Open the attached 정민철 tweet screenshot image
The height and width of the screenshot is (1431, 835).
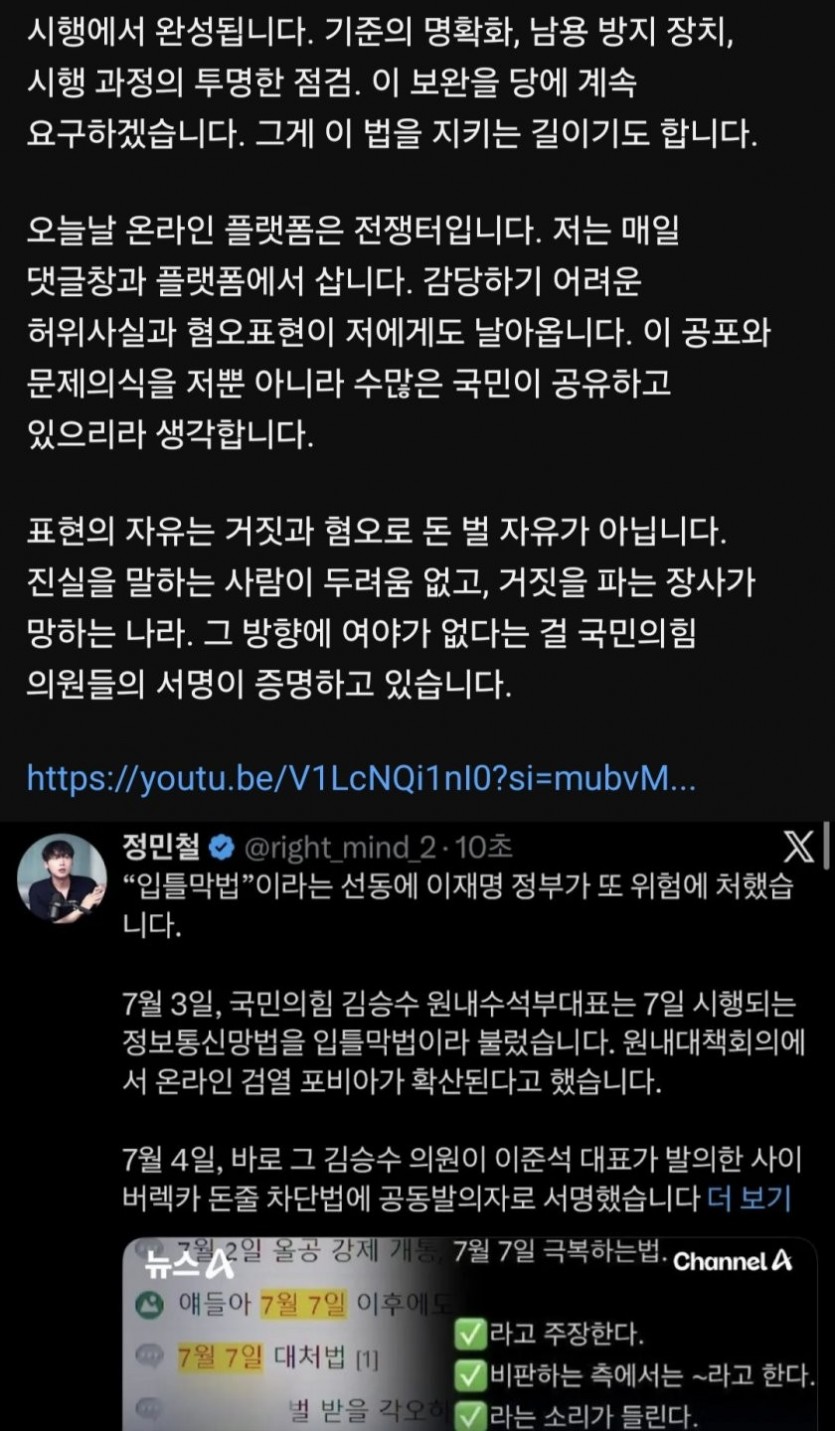[417, 1126]
